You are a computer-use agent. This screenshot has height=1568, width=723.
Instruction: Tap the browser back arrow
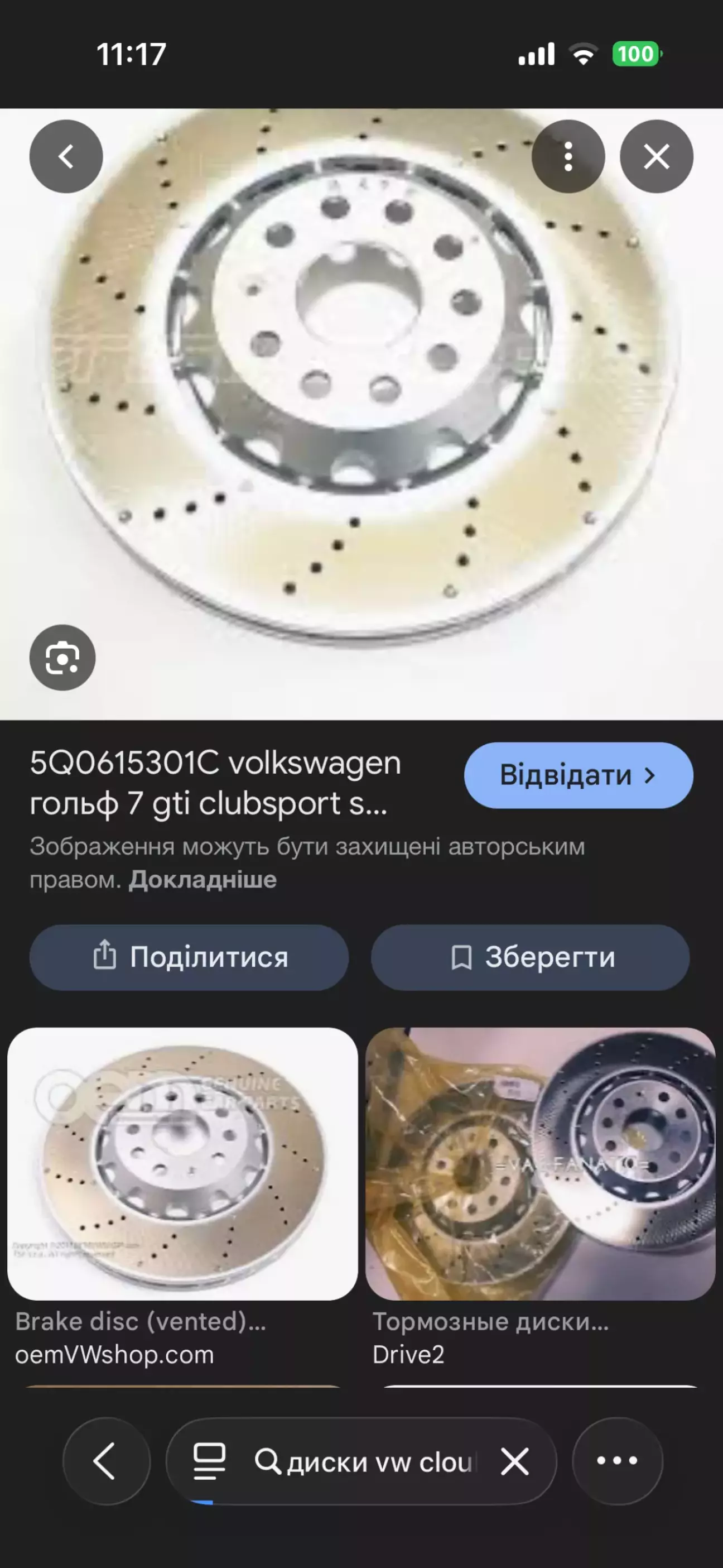pyautogui.click(x=106, y=1461)
